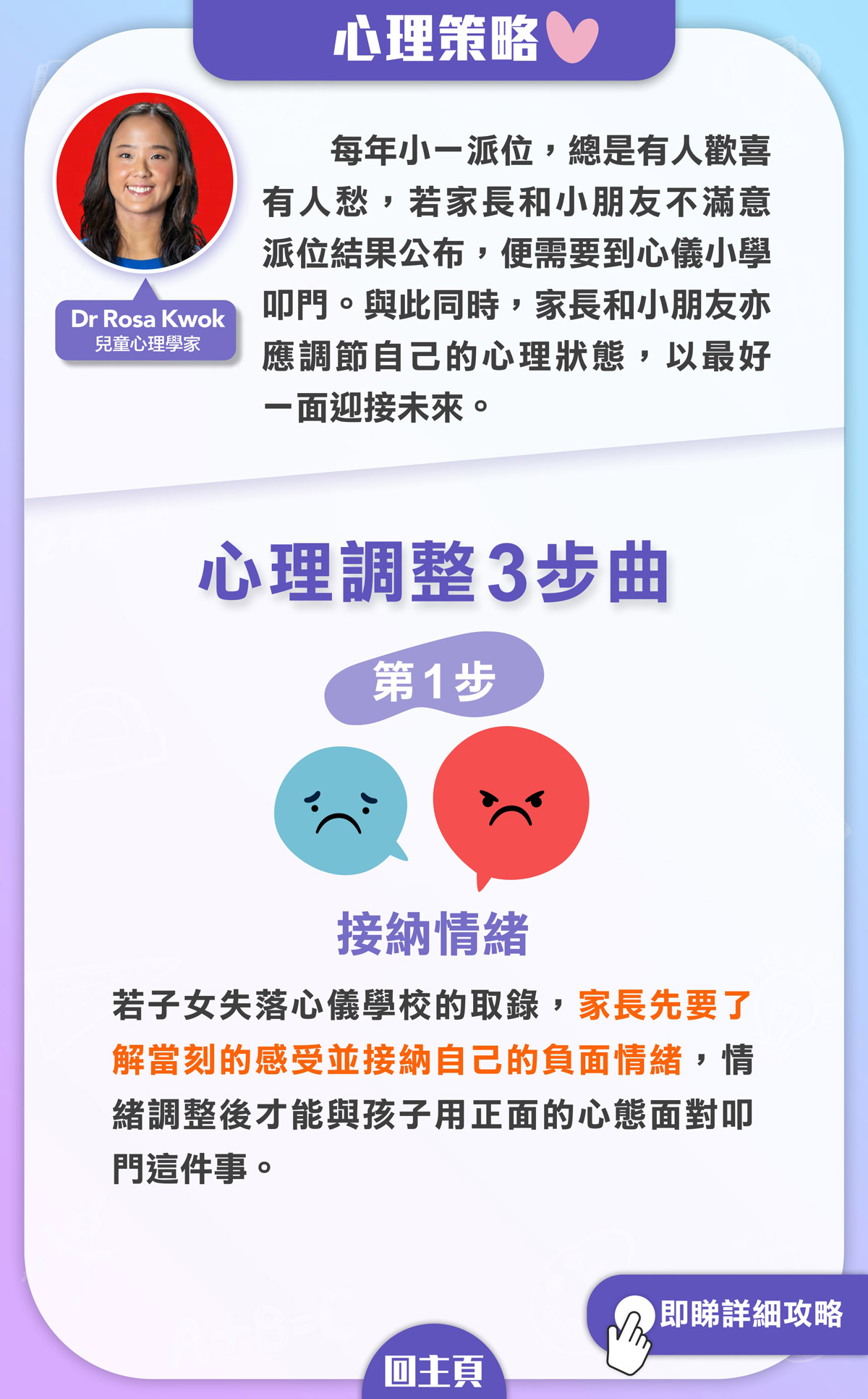Screen dimensions: 868x1399
Task: Return to home via 回主頁
Action: (x=434, y=1371)
